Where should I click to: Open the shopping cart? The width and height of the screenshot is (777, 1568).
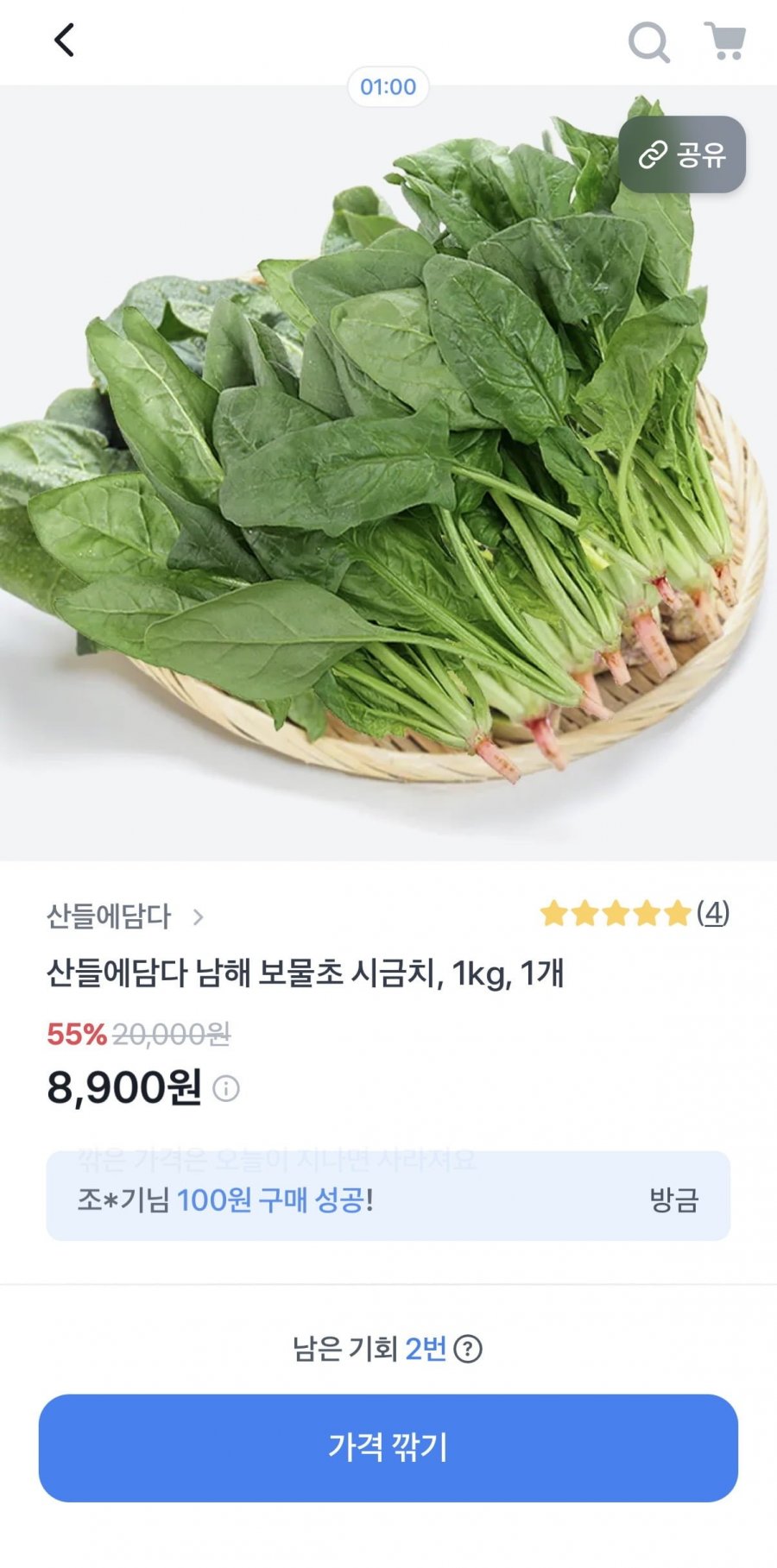click(725, 41)
